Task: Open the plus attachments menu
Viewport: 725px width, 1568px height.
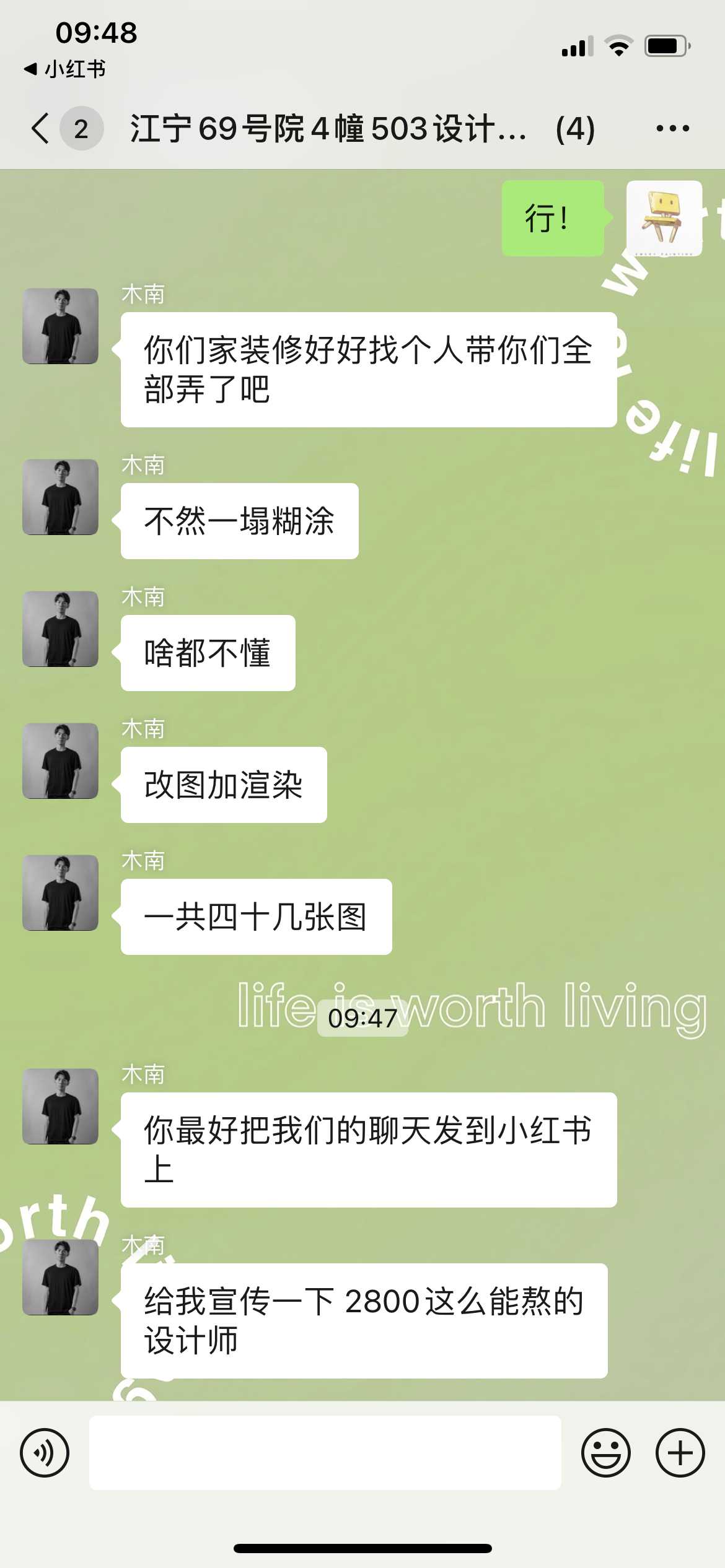Action: (x=680, y=1452)
